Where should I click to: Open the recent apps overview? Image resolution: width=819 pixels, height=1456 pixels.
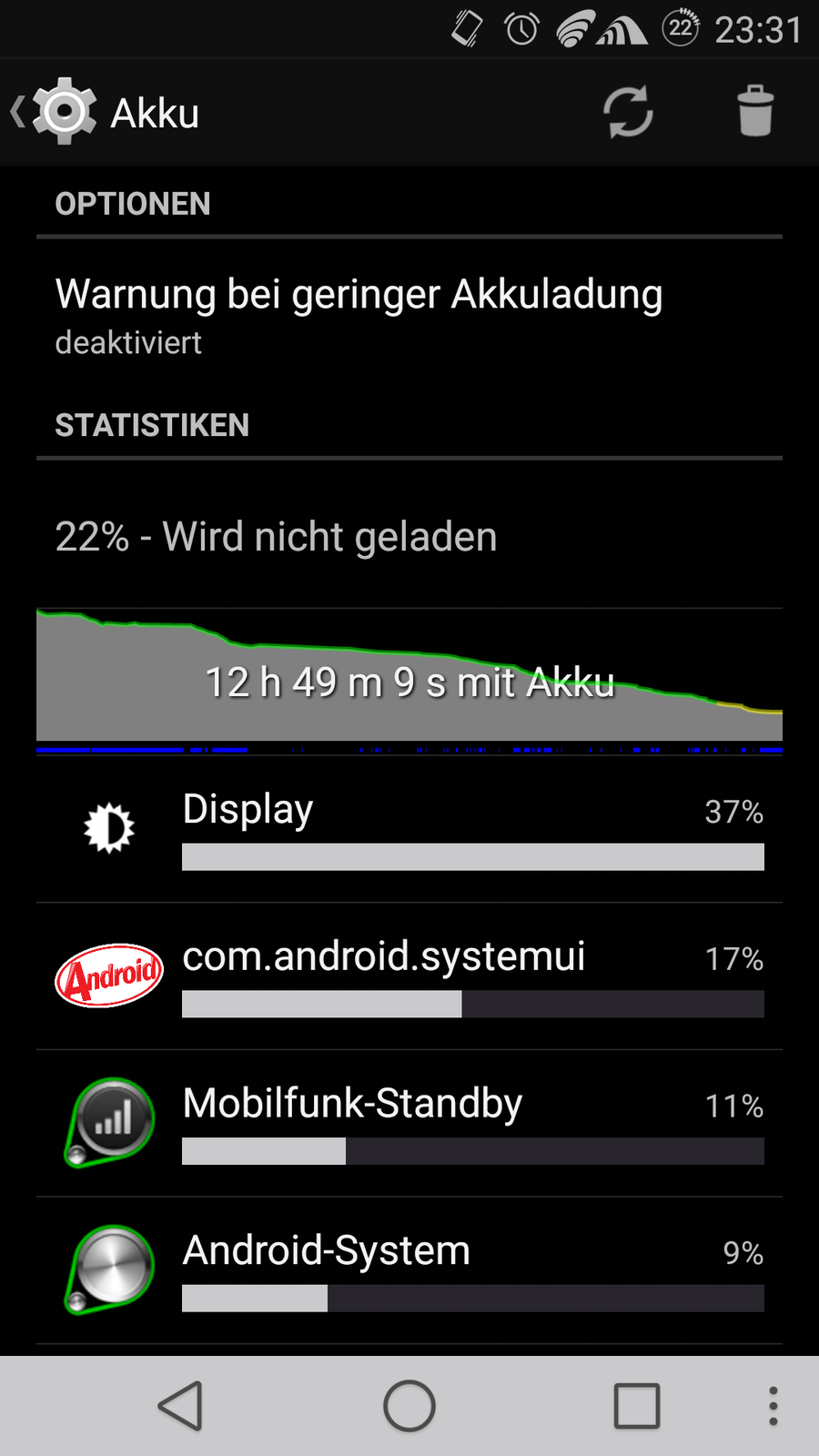pyautogui.click(x=637, y=1406)
